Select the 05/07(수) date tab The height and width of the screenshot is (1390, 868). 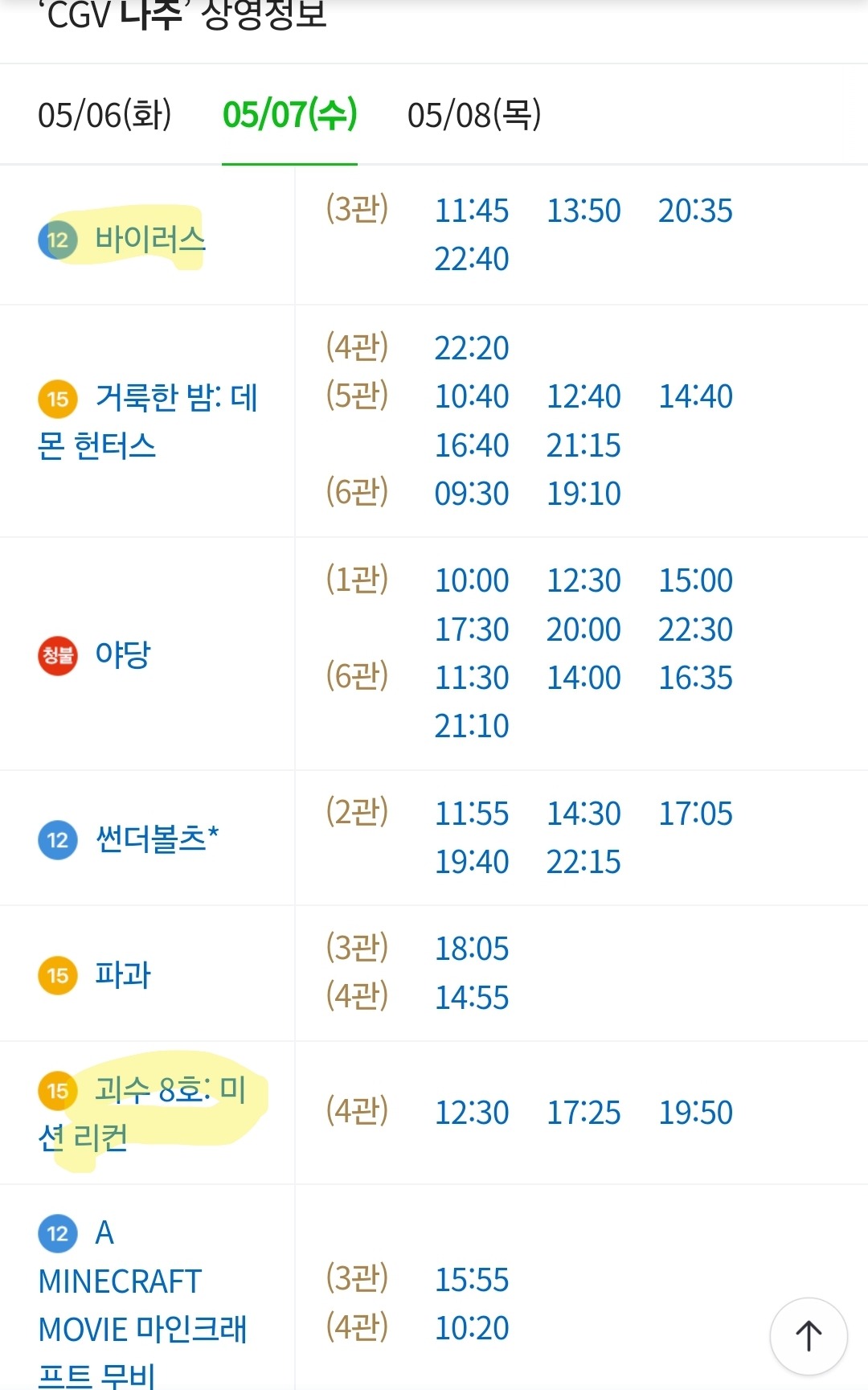289,115
